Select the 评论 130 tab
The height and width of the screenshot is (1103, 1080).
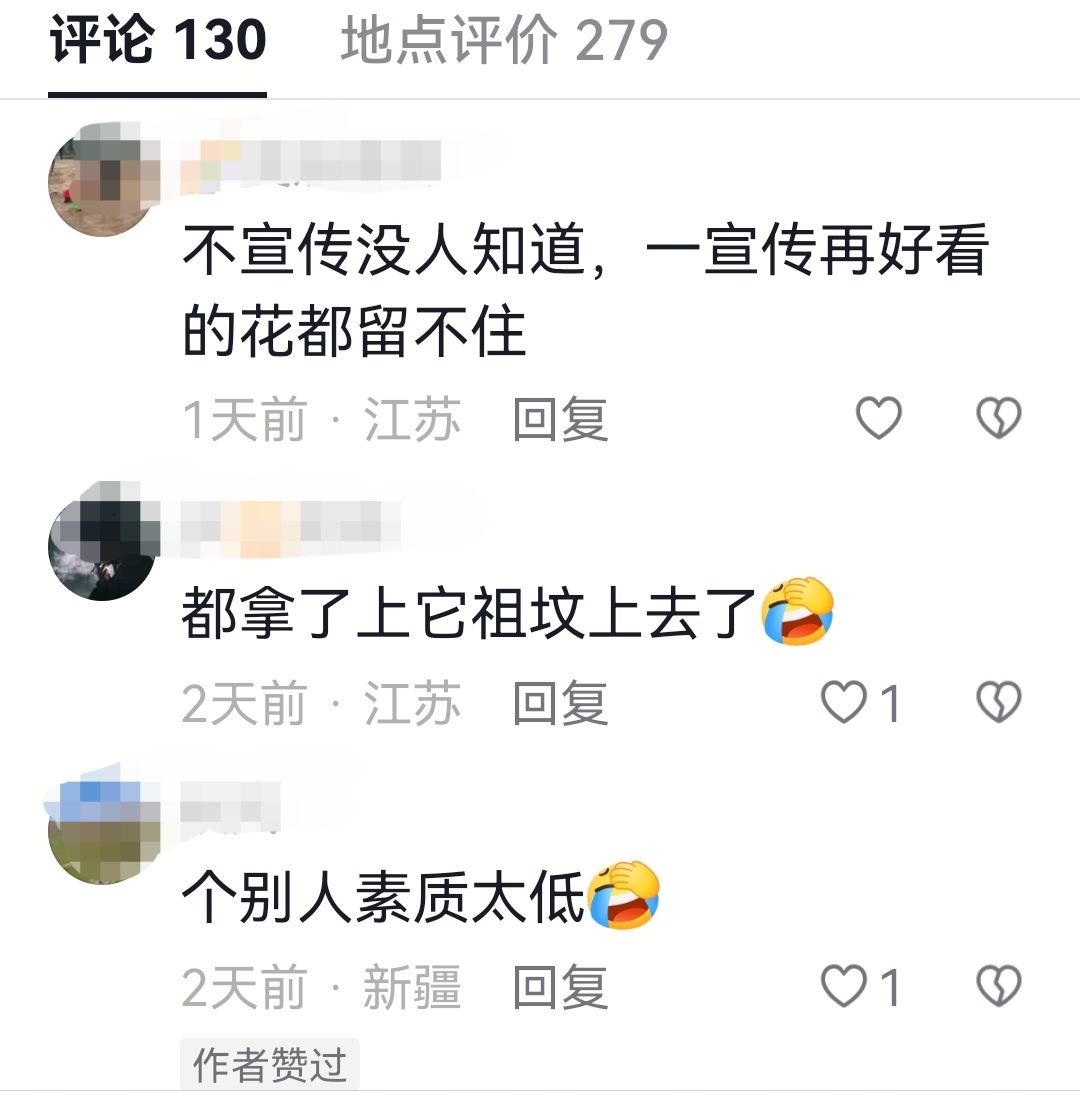(158, 42)
